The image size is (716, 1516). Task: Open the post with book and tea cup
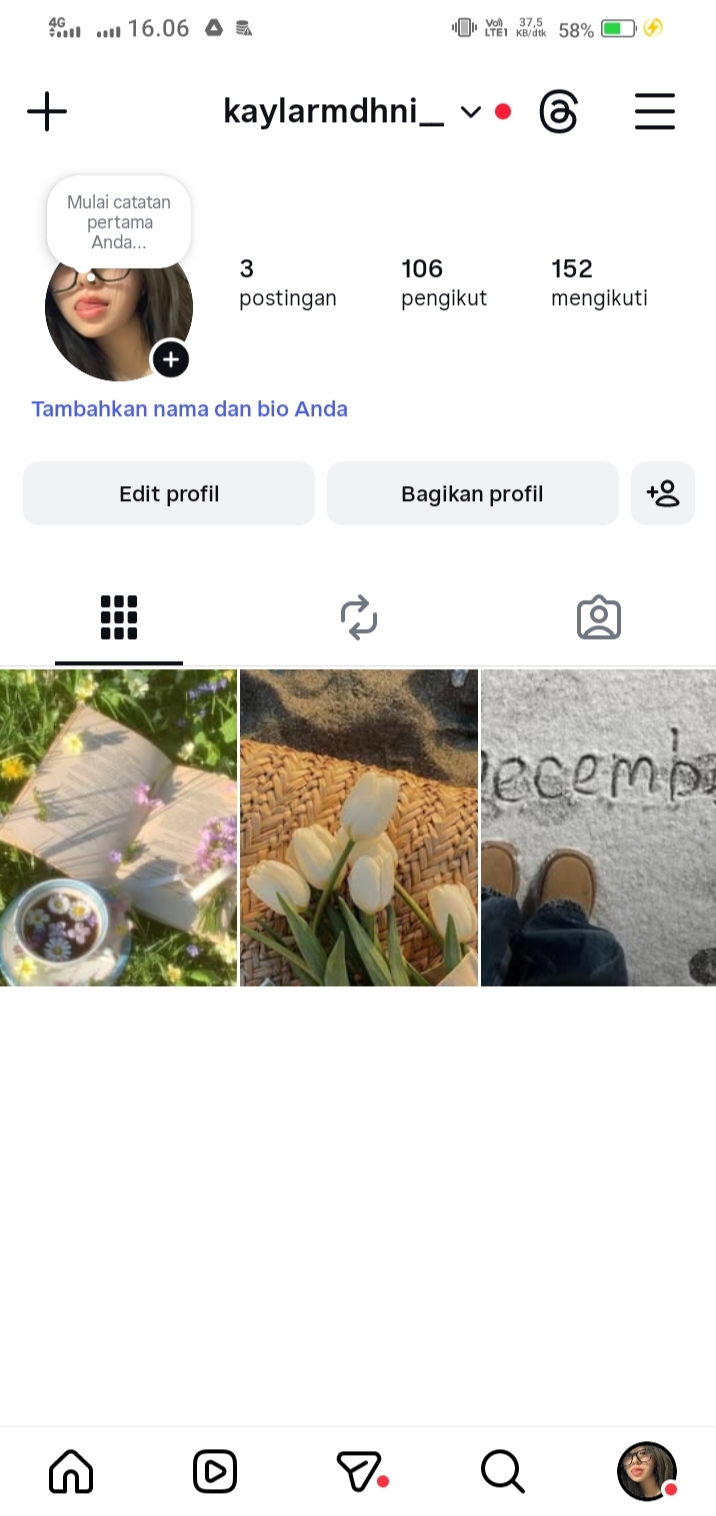pyautogui.click(x=119, y=827)
